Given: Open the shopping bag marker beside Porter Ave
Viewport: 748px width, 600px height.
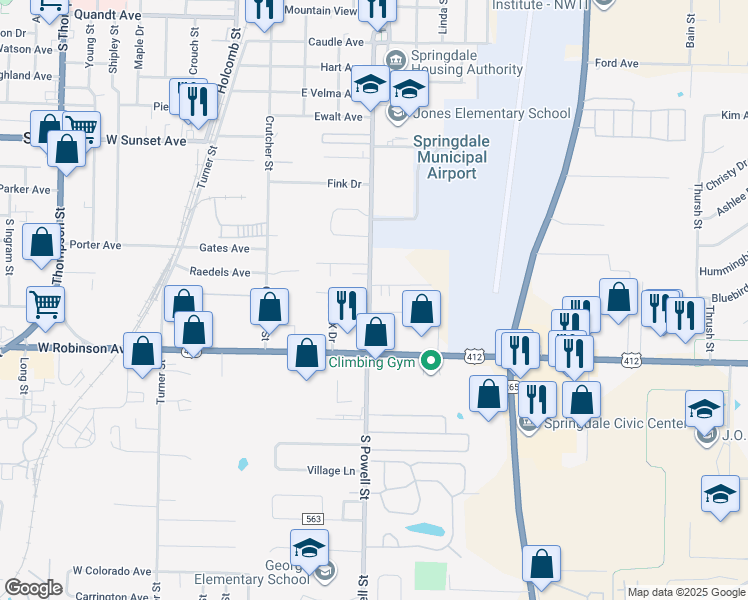Looking at the screenshot, I should (x=42, y=243).
